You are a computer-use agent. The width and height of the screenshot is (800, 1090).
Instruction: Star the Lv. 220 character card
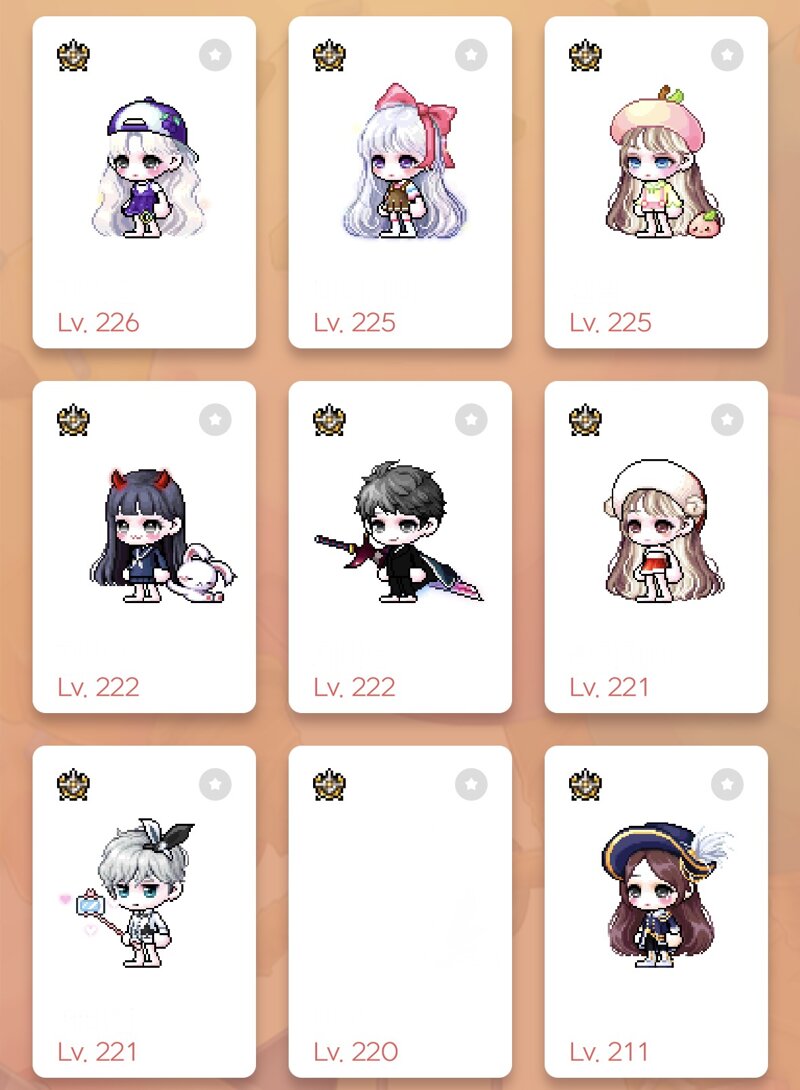(471, 784)
